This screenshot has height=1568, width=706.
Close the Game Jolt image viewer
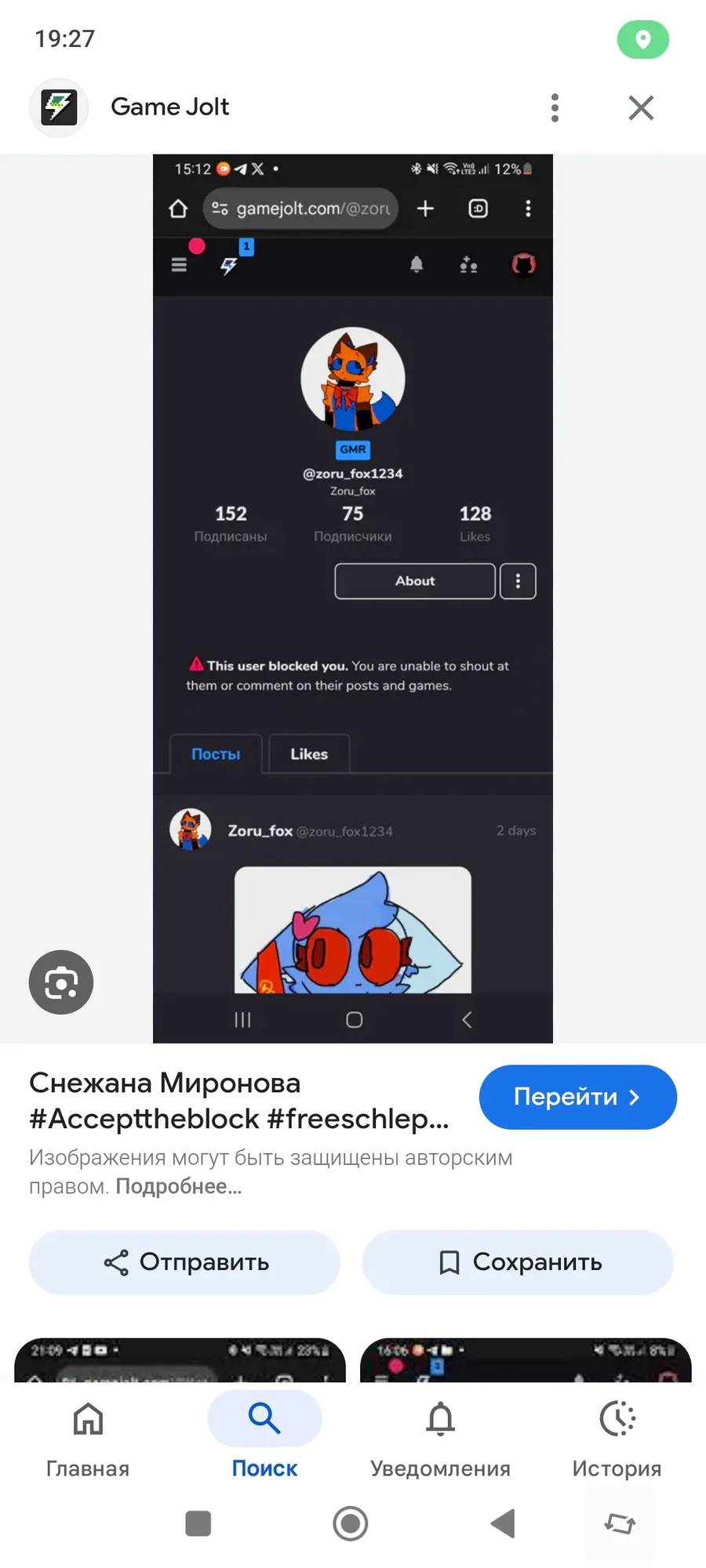point(641,107)
